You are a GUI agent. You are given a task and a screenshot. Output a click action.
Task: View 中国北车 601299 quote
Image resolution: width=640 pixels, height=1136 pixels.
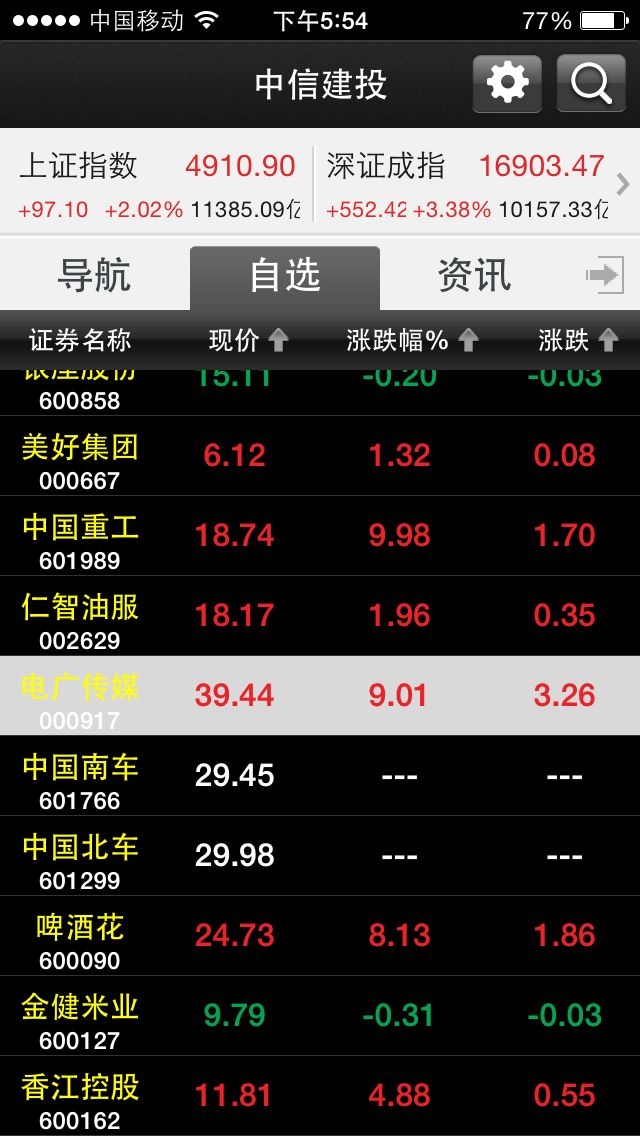point(320,856)
